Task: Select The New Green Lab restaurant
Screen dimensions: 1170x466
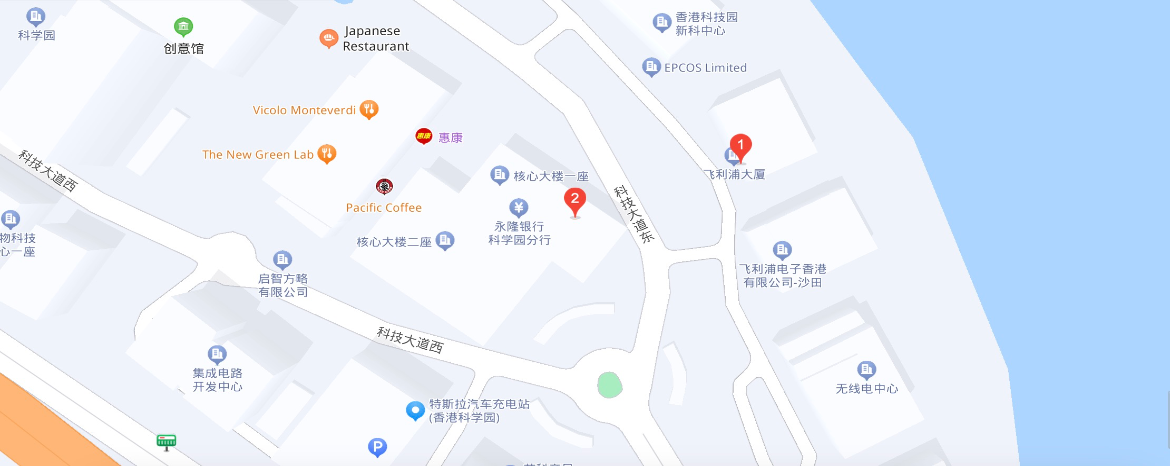Action: [326, 154]
